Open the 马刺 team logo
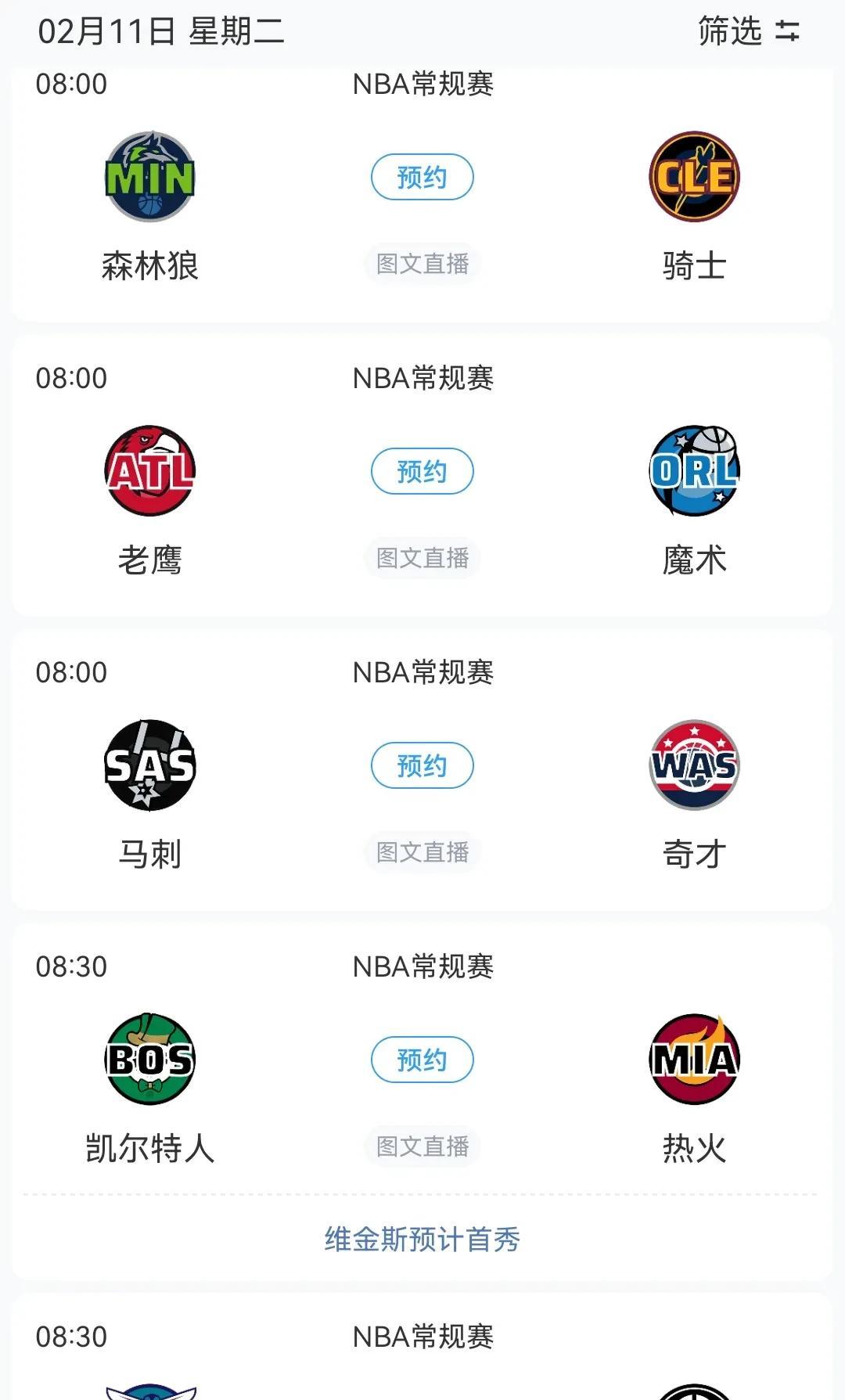The width and height of the screenshot is (845, 1400). 150,765
